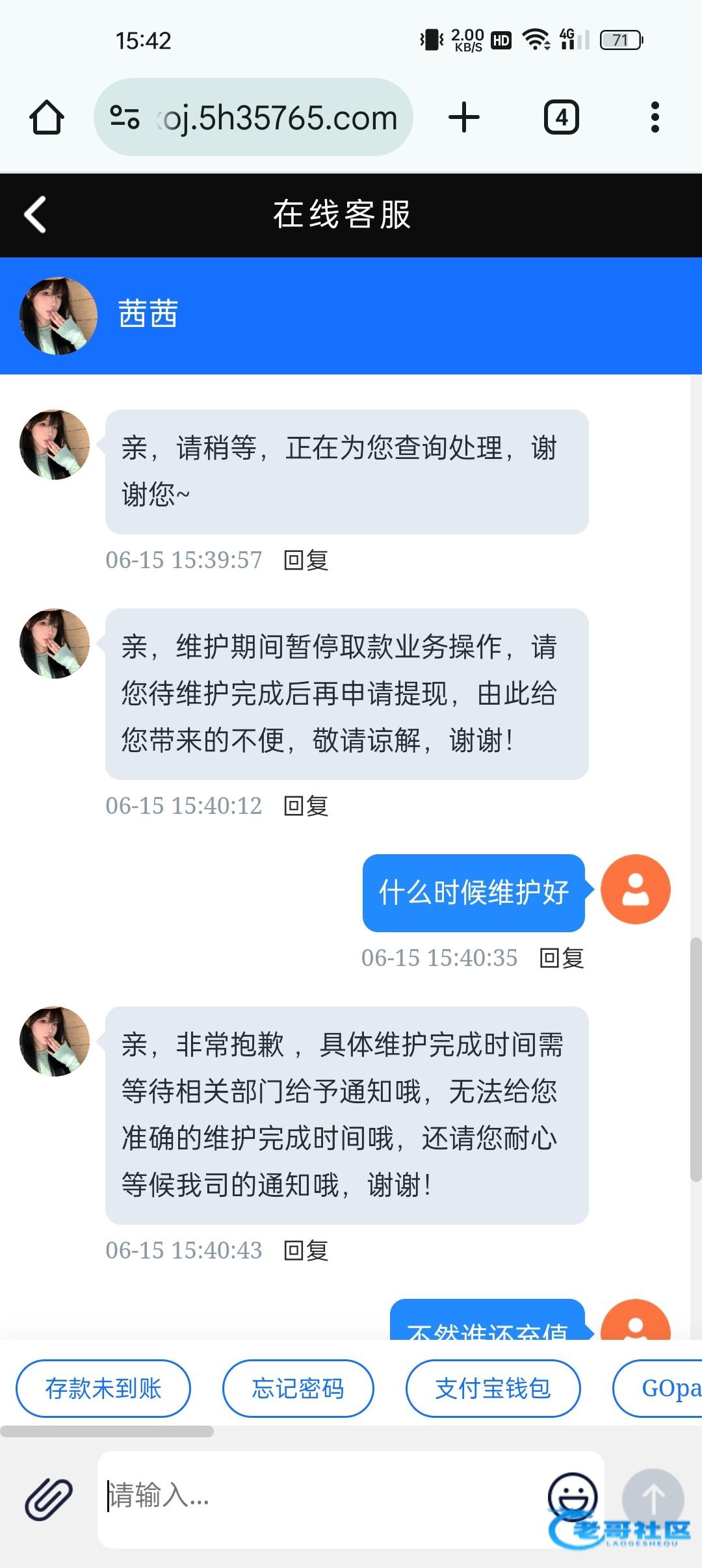This screenshot has height=1568, width=702.
Task: Go back from the 在线客服 page
Action: point(36,215)
